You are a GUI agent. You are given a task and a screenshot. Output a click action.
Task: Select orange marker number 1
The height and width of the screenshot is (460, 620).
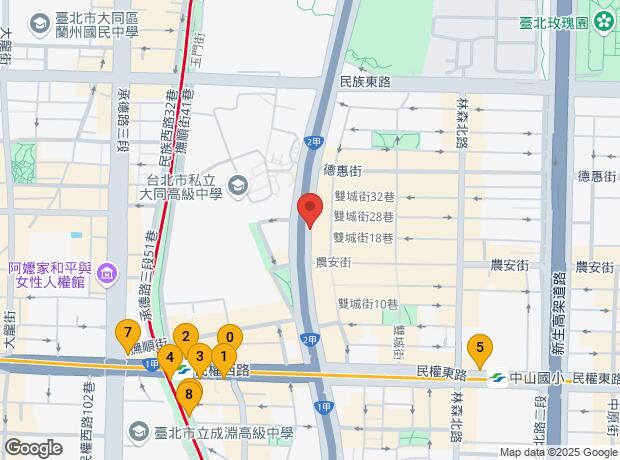coord(224,356)
